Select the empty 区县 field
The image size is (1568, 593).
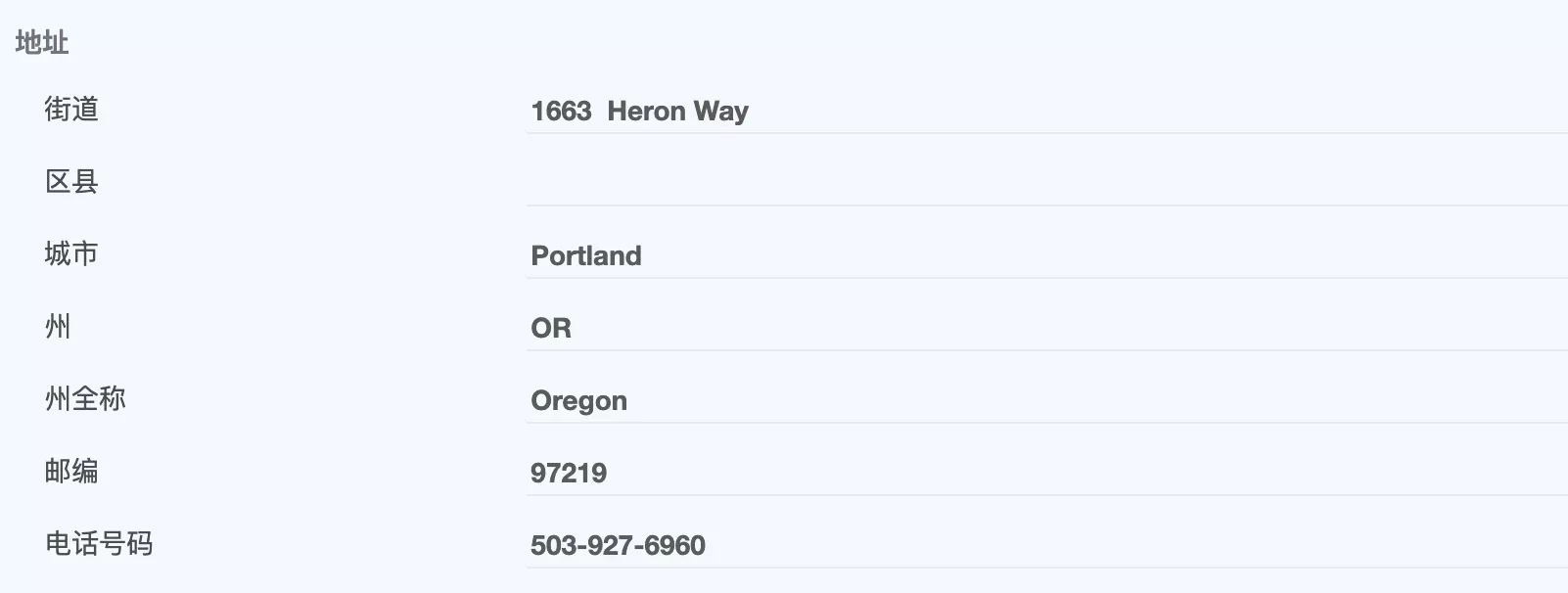point(1045,183)
